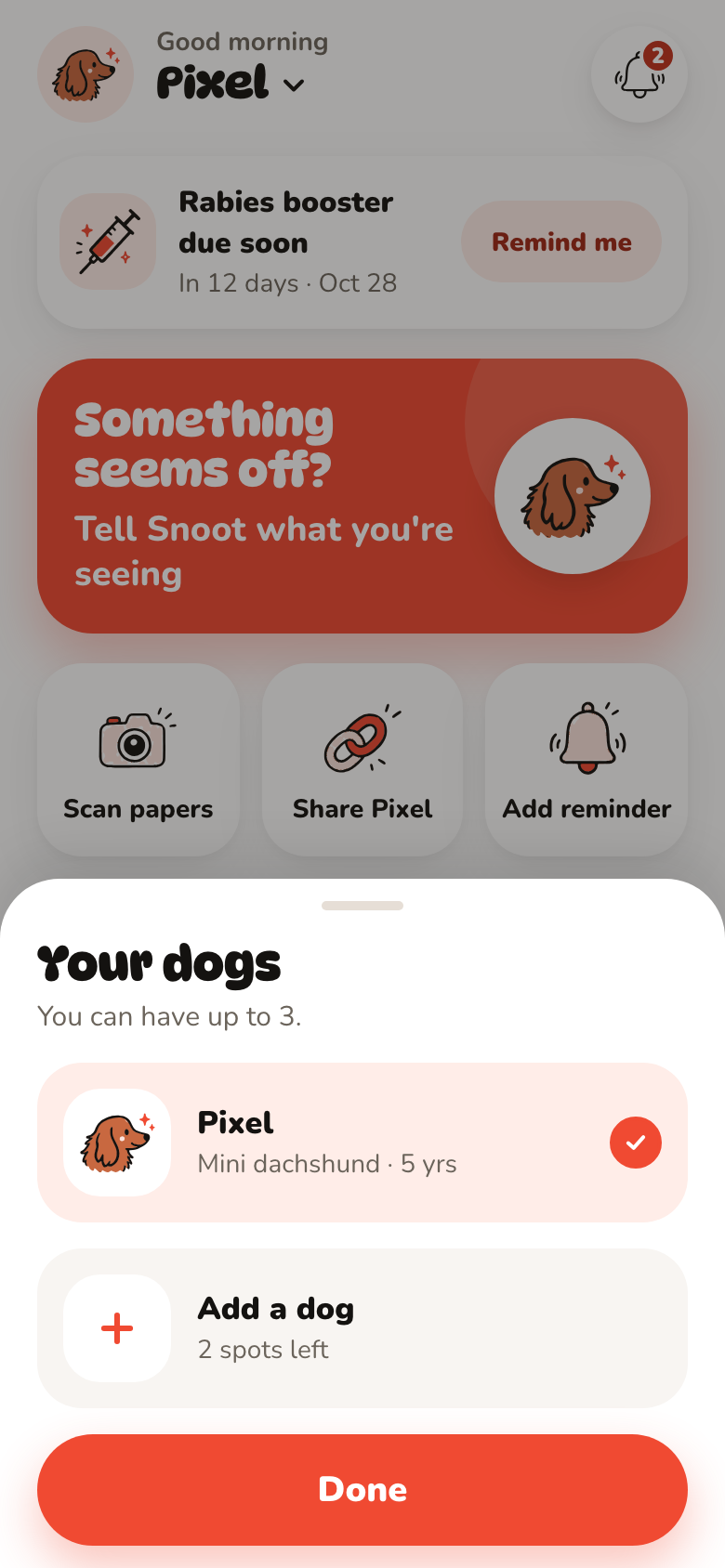Tap Pixel's avatar in the header
This screenshot has width=725, height=1568.
pos(86,74)
